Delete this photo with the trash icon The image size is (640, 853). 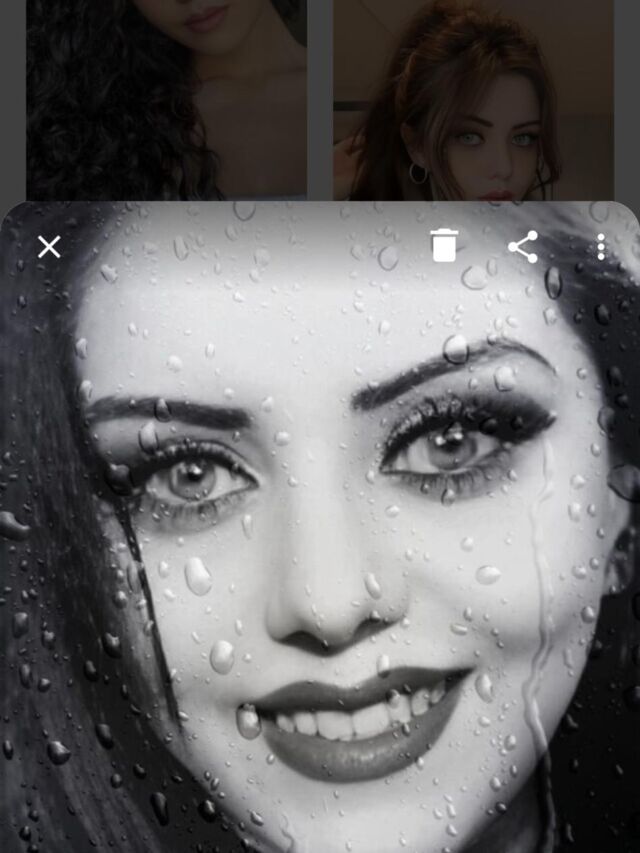click(444, 246)
